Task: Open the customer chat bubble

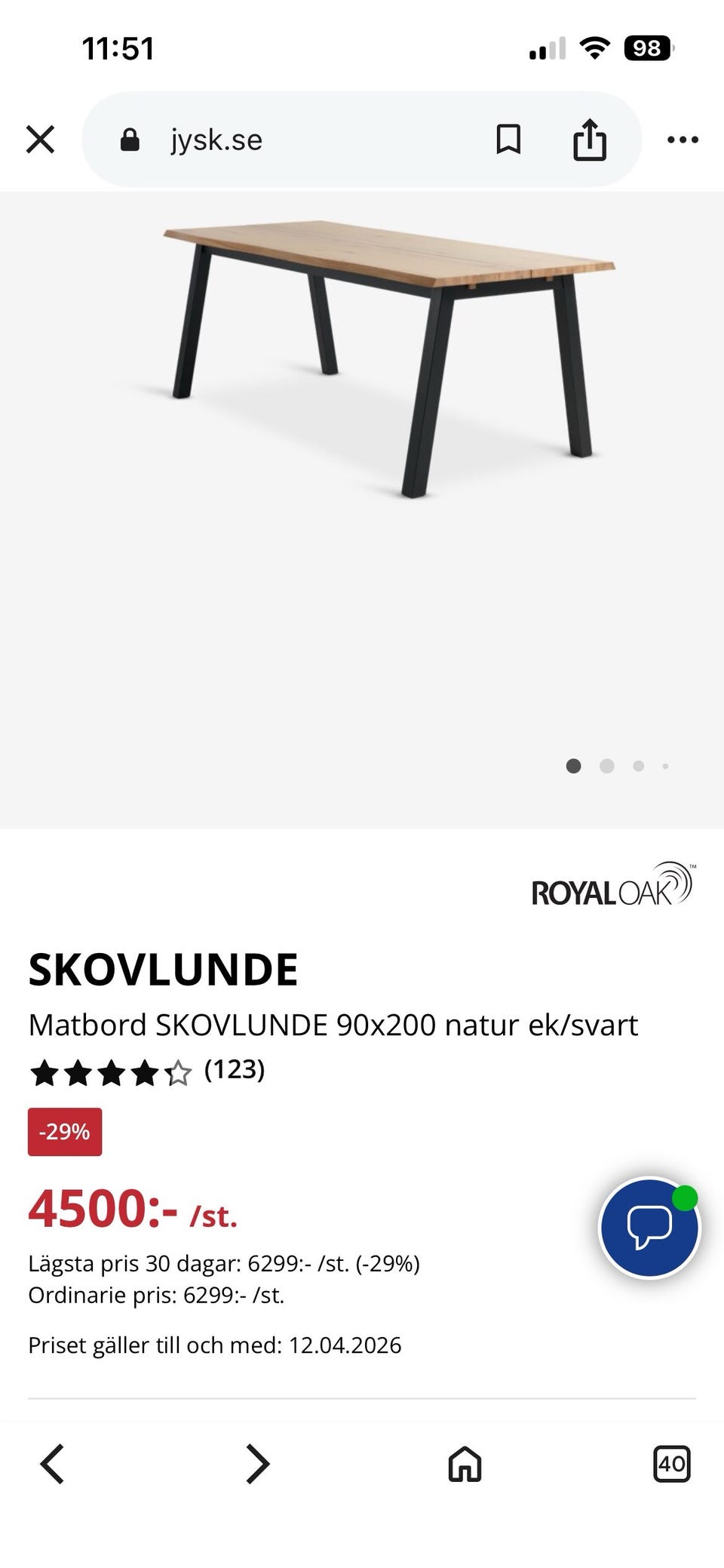Action: click(650, 1228)
